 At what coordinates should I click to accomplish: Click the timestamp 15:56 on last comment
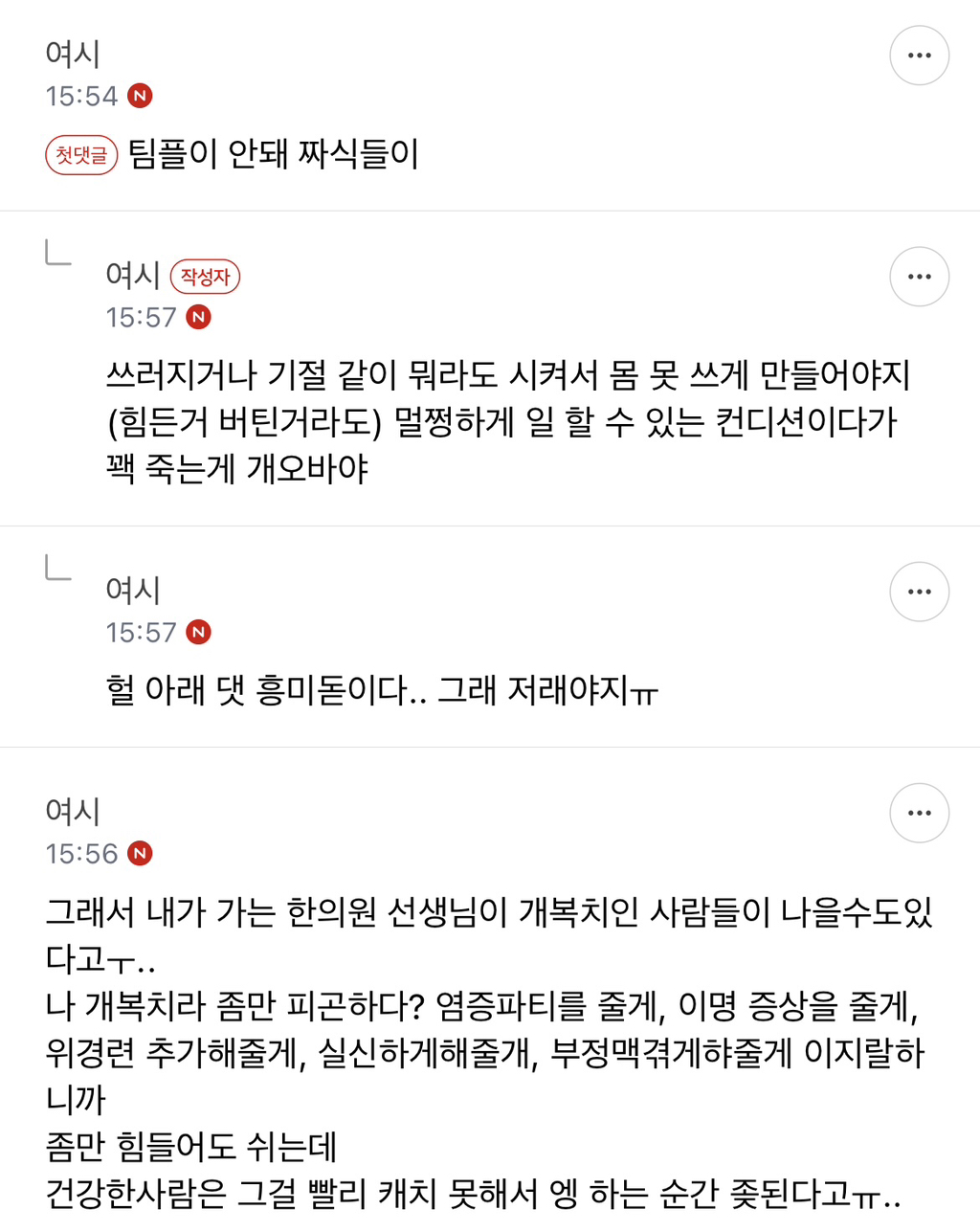coord(80,854)
